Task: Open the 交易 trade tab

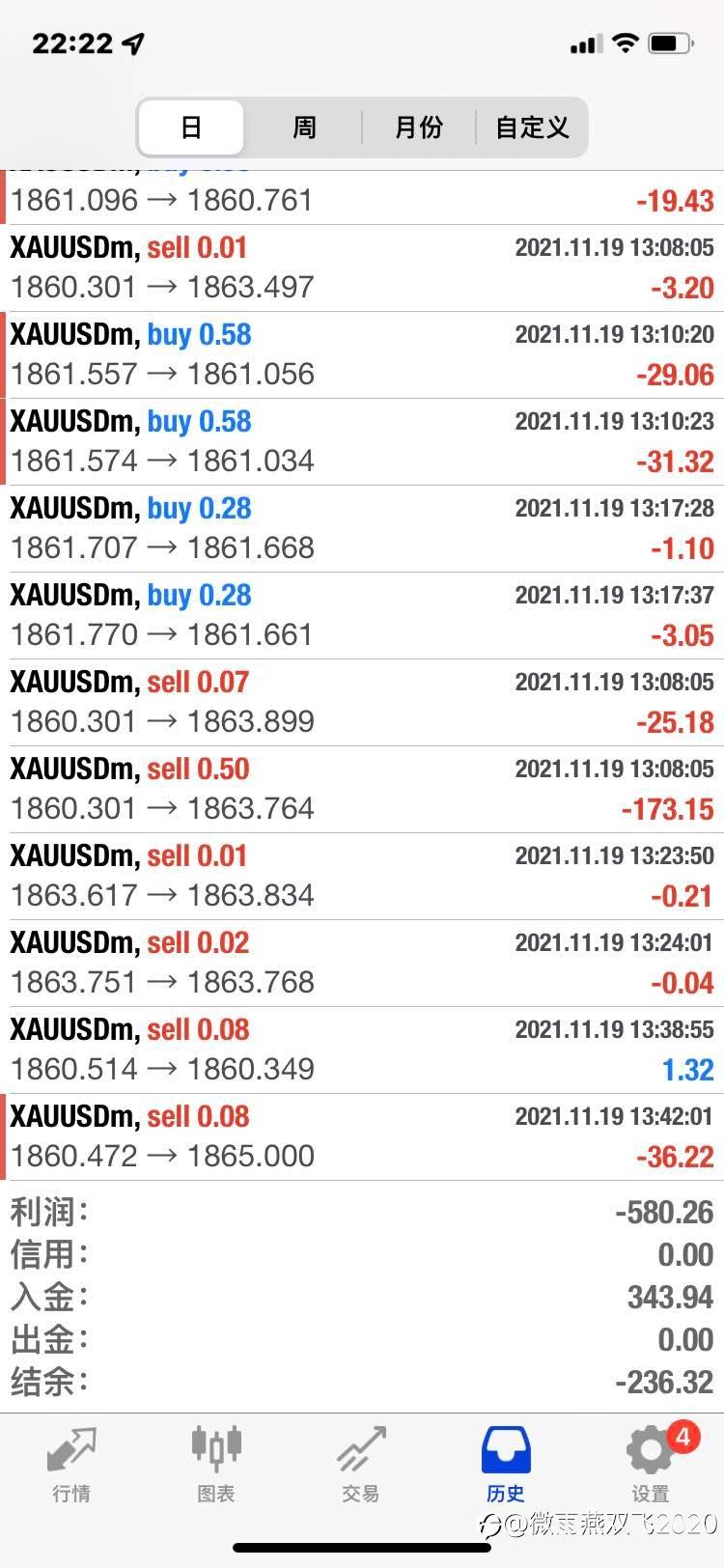Action: click(x=361, y=1466)
